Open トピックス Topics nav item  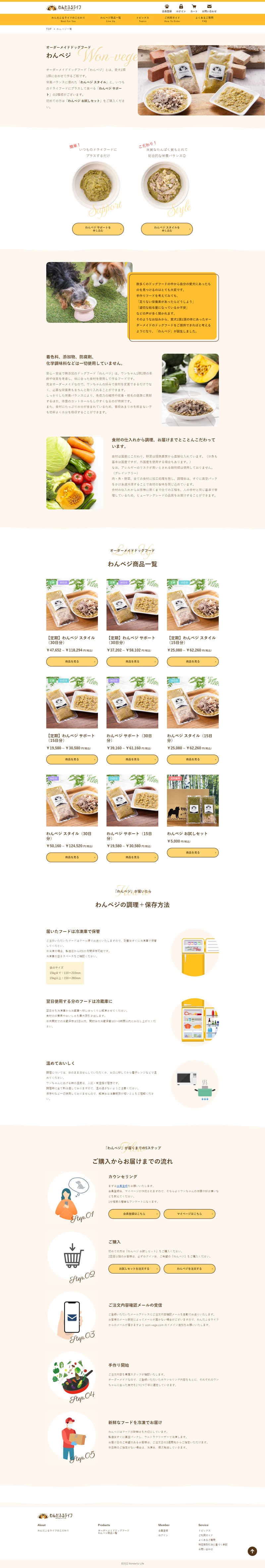pyautogui.click(x=142, y=19)
